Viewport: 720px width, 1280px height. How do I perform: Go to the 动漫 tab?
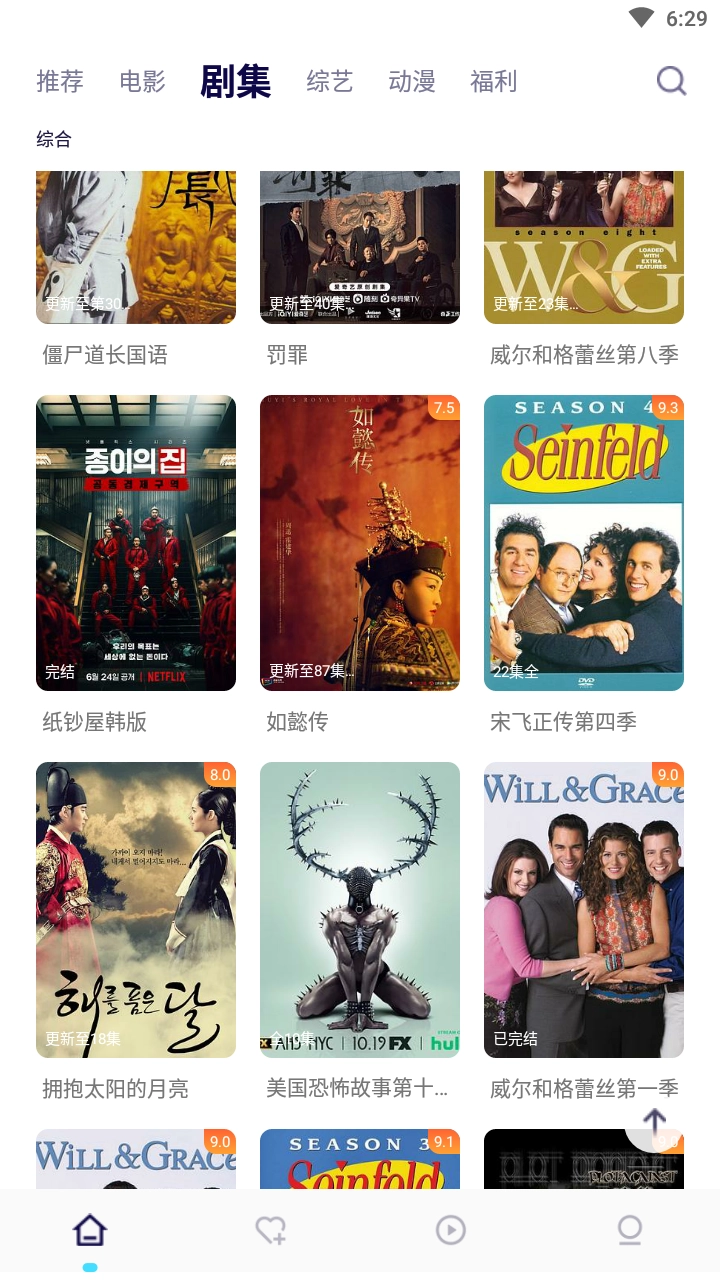tap(412, 81)
